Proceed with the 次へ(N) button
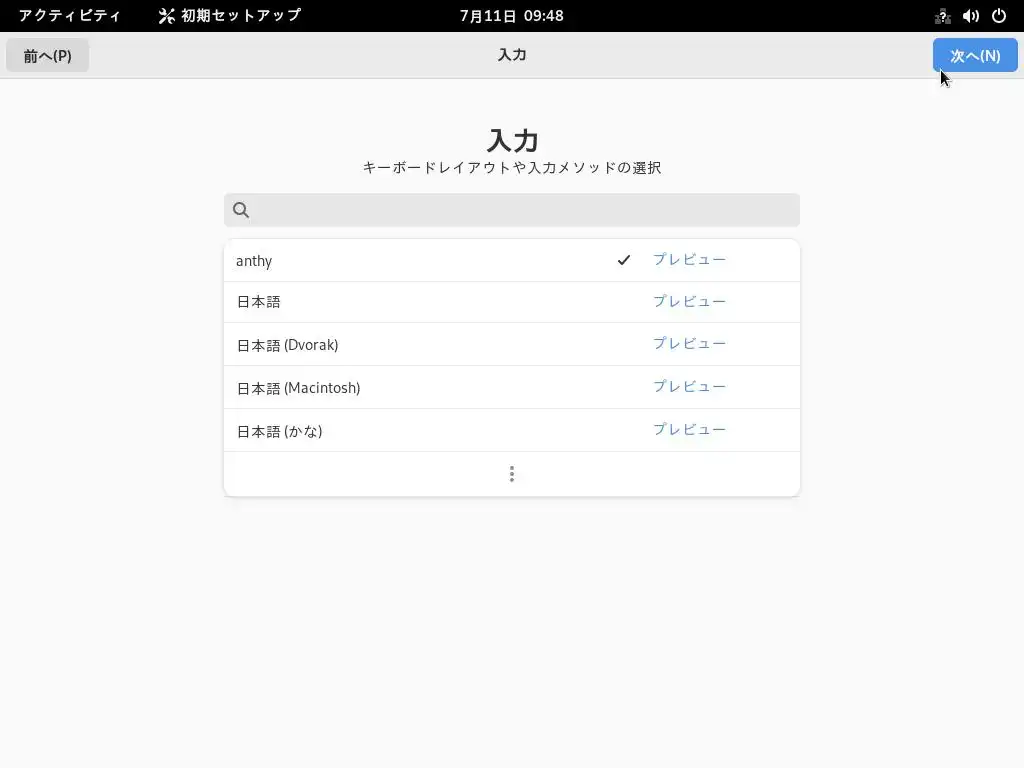 [x=975, y=56]
